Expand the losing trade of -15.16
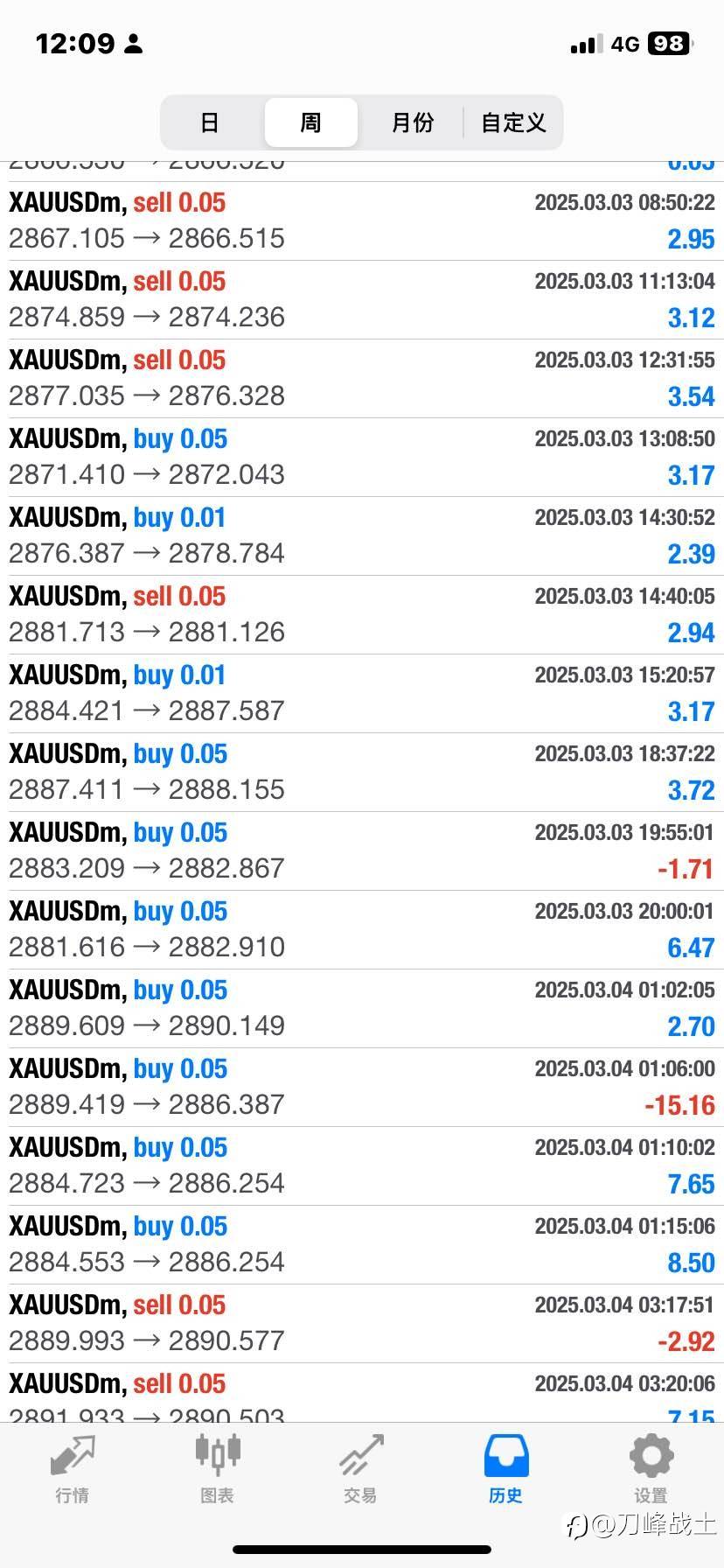Screen dimensions: 724x1568 pos(362,1087)
